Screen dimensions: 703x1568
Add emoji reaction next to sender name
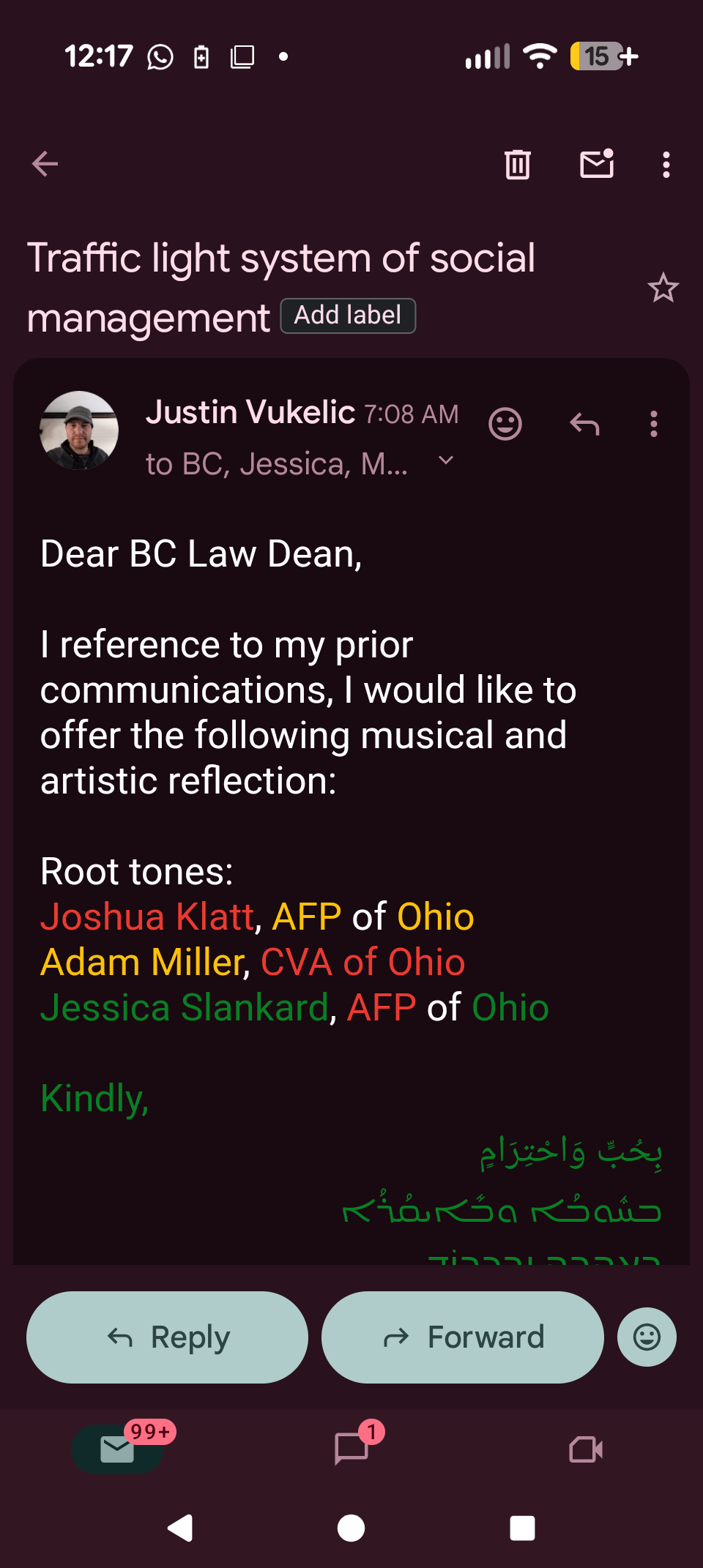(505, 424)
